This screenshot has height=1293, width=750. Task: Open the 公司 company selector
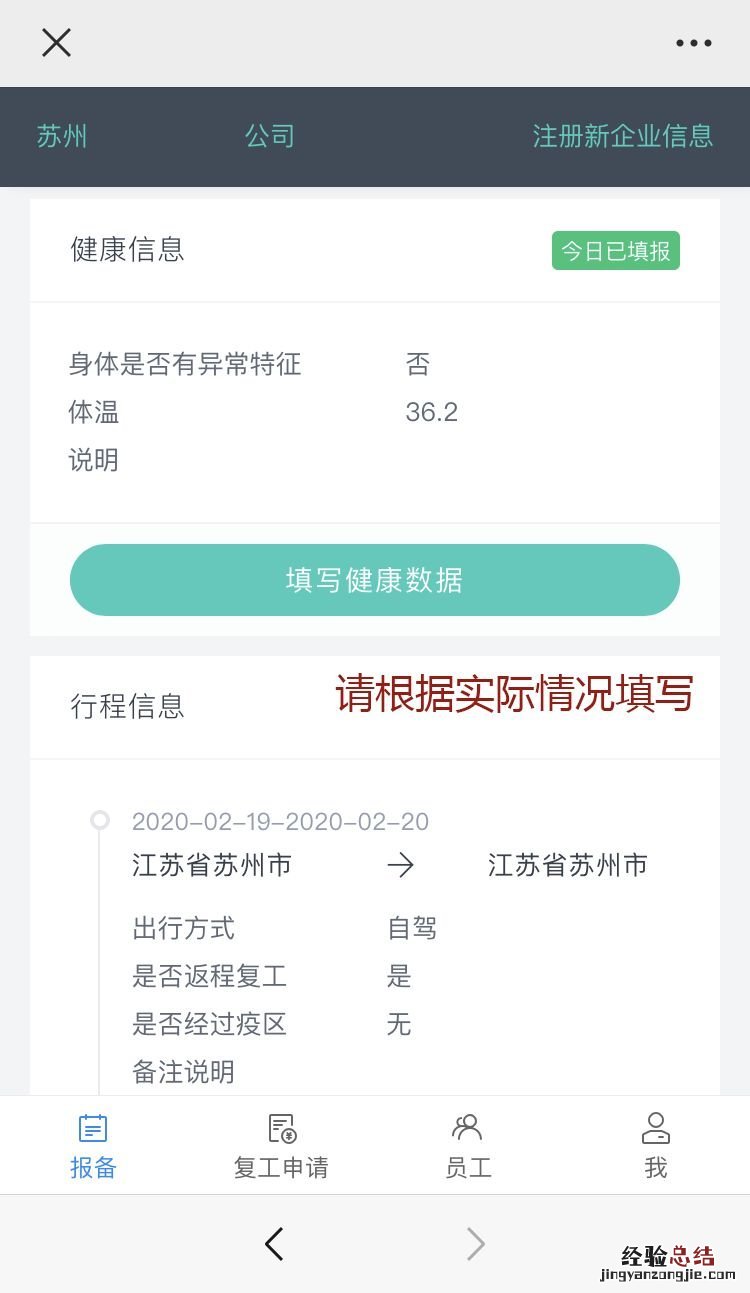pos(270,136)
